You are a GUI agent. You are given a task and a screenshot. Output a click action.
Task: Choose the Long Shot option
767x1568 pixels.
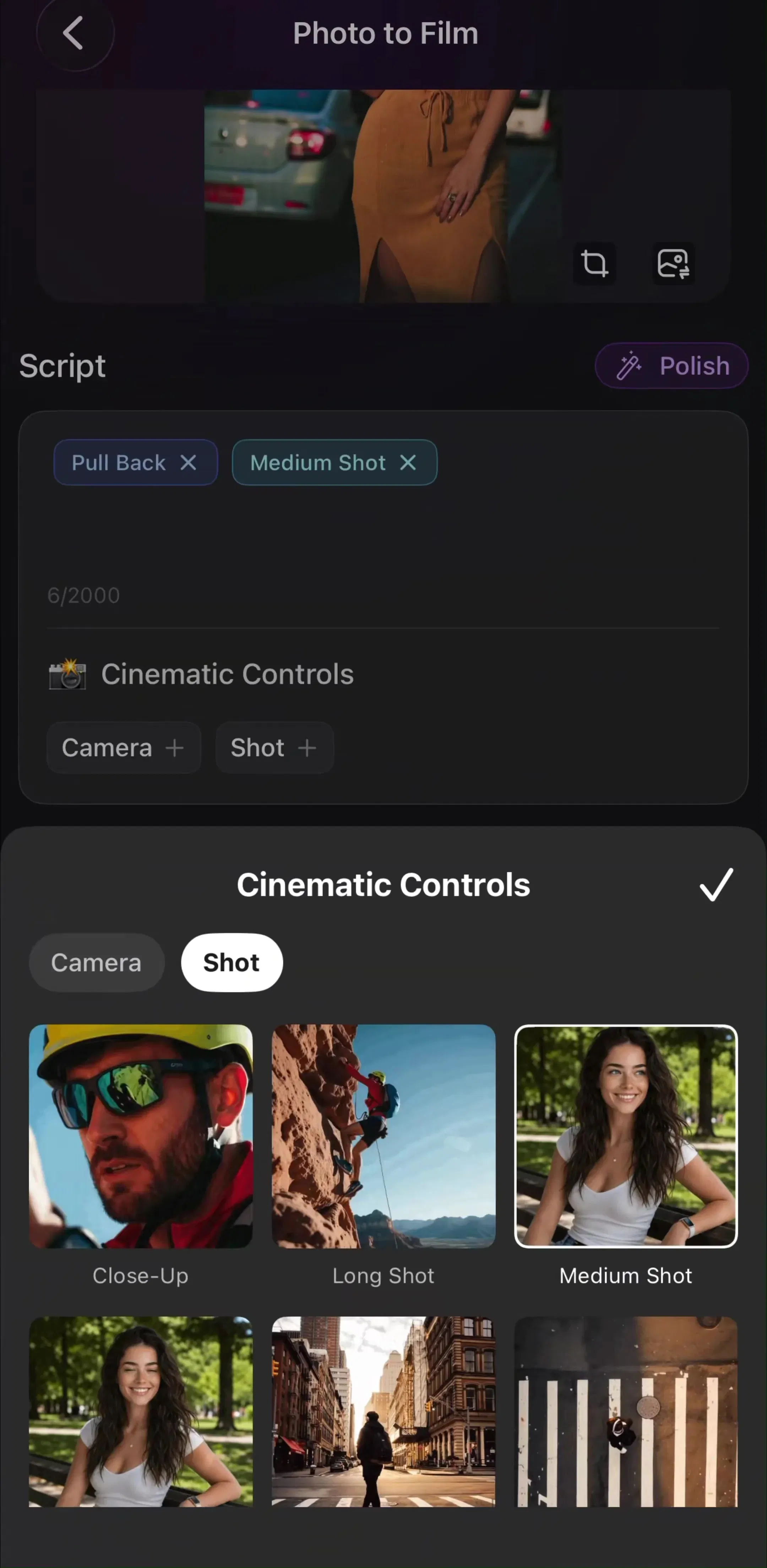(x=383, y=1136)
